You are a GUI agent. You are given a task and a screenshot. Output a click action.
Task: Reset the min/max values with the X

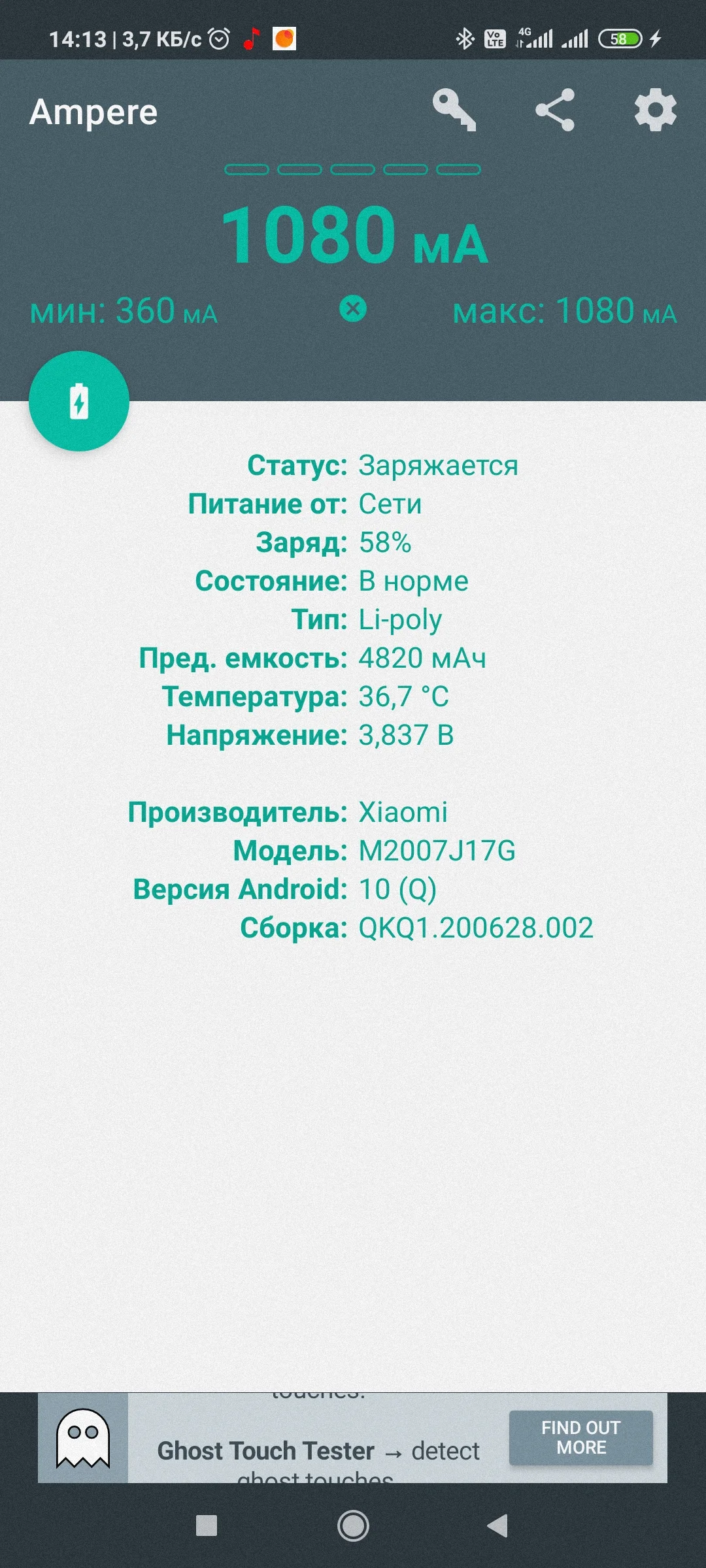pyautogui.click(x=353, y=309)
